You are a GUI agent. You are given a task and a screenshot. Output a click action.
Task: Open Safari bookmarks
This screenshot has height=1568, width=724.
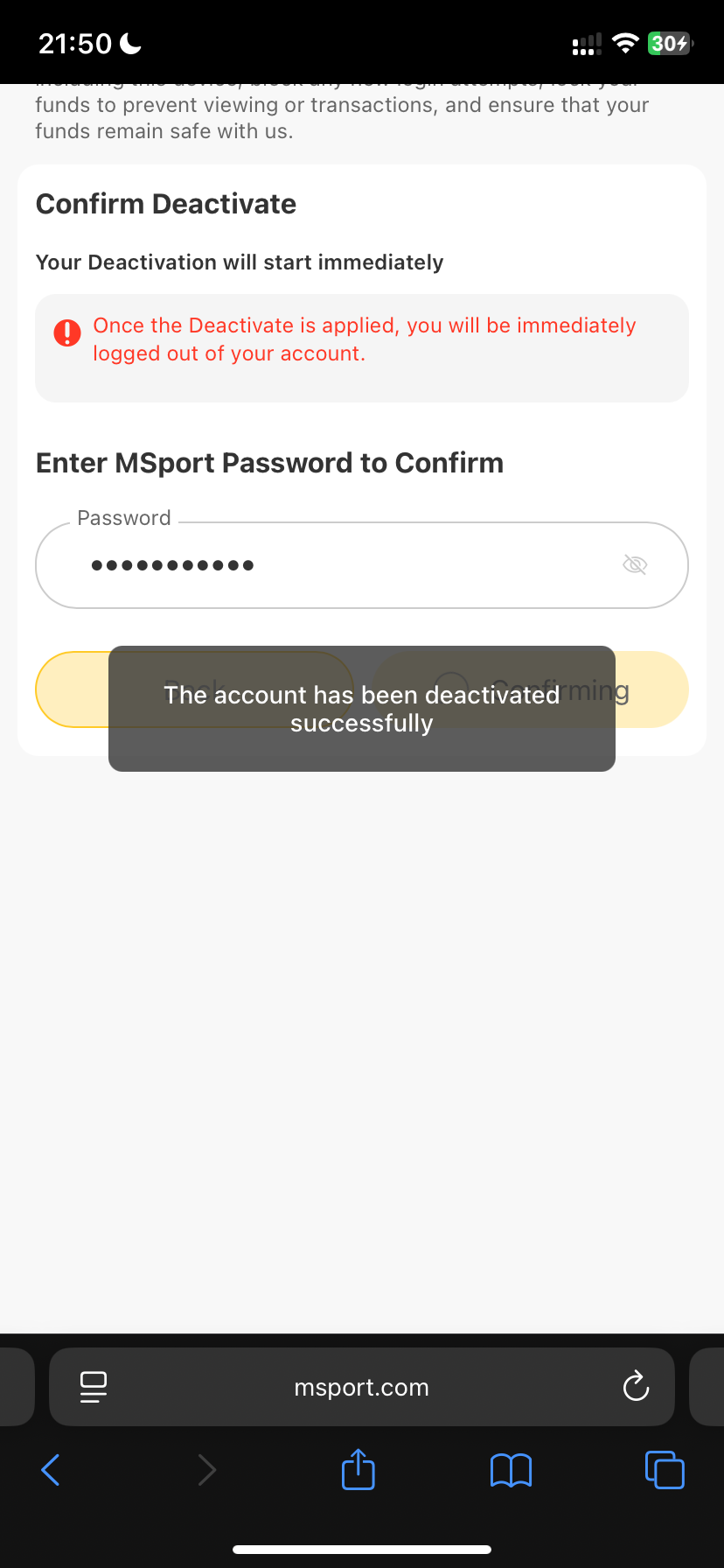512,1470
